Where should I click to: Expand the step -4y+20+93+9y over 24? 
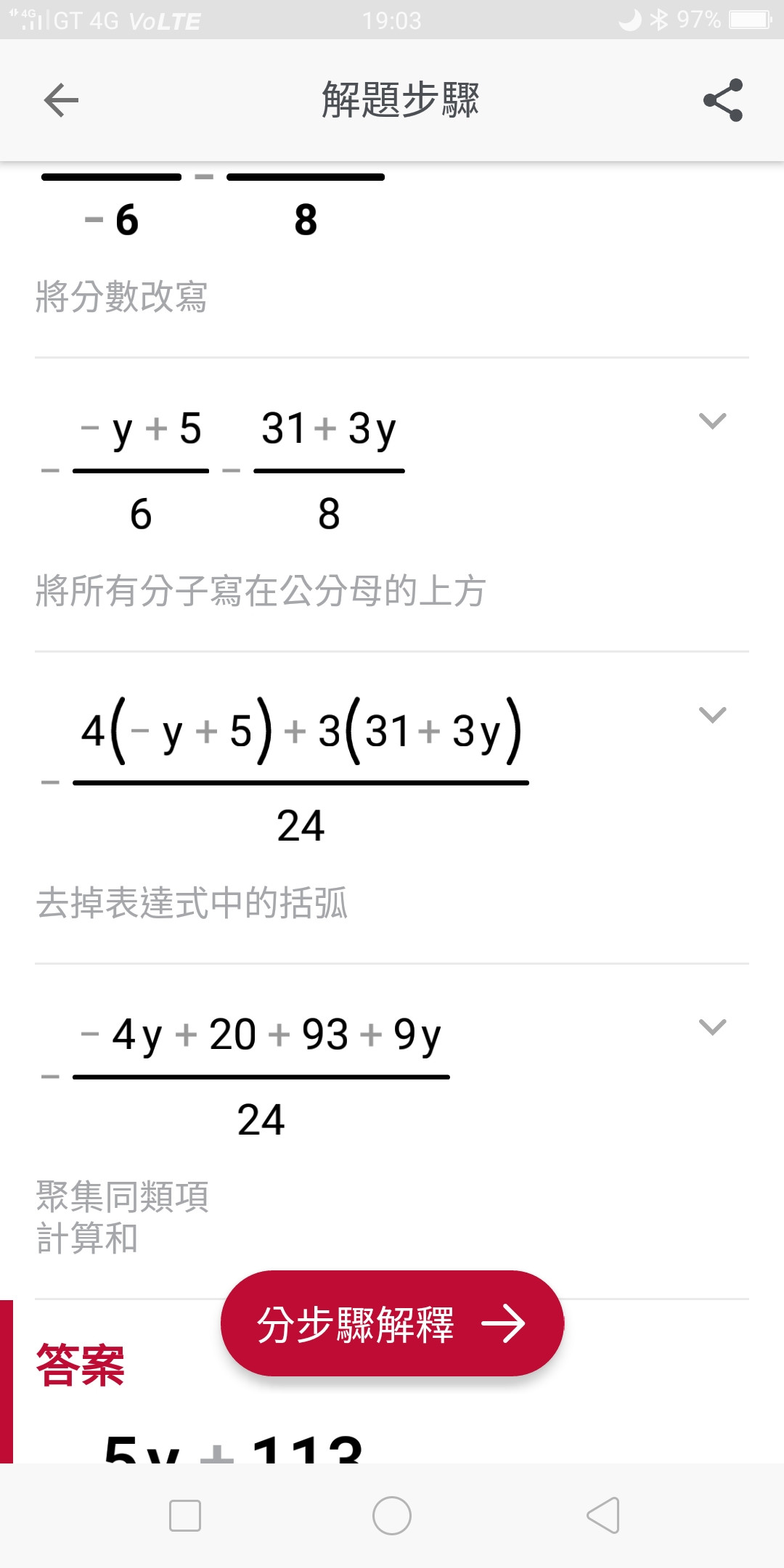[712, 1027]
